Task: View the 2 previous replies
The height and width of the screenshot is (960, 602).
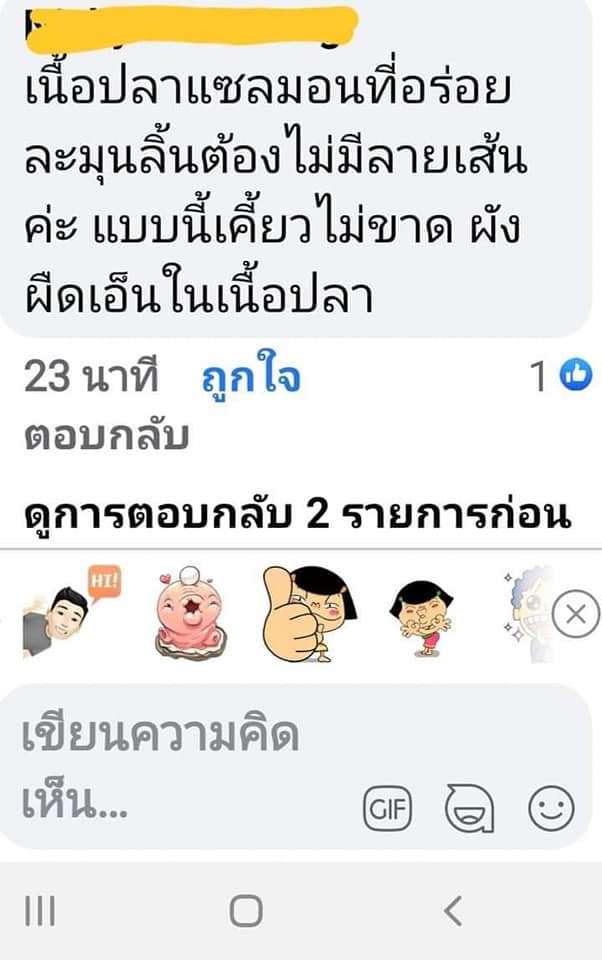Action: pyautogui.click(x=296, y=515)
